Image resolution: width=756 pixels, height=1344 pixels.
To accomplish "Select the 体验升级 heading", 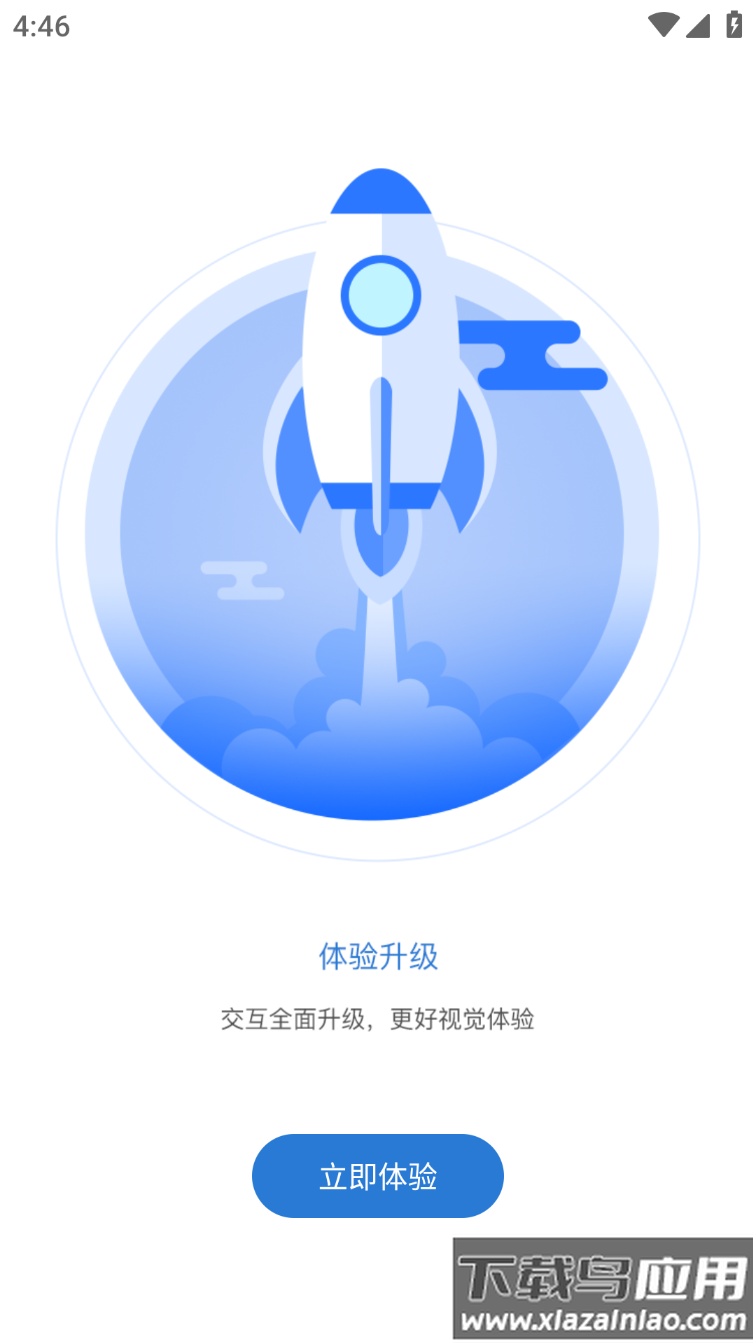I will 378,957.
